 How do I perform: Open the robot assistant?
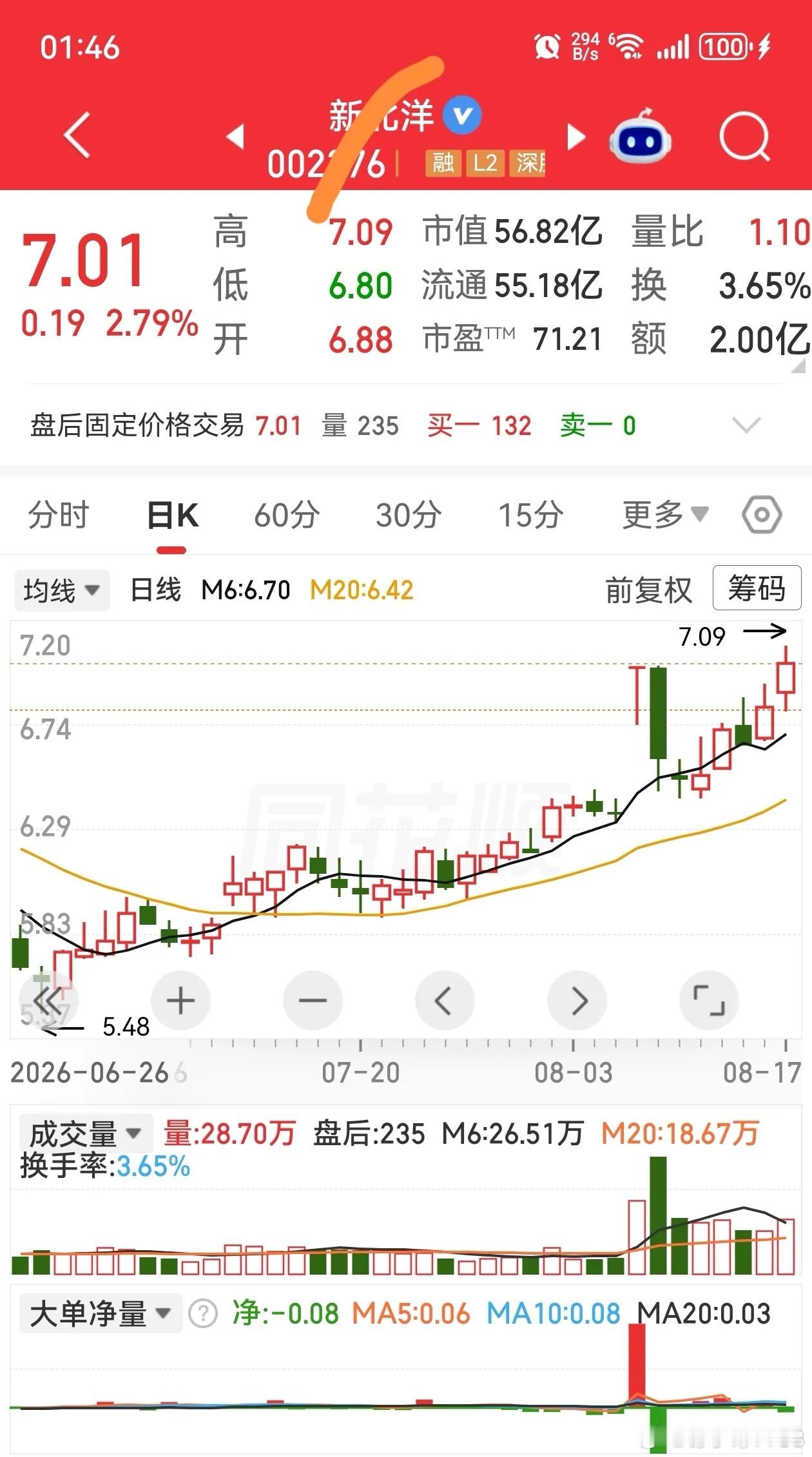pos(640,137)
